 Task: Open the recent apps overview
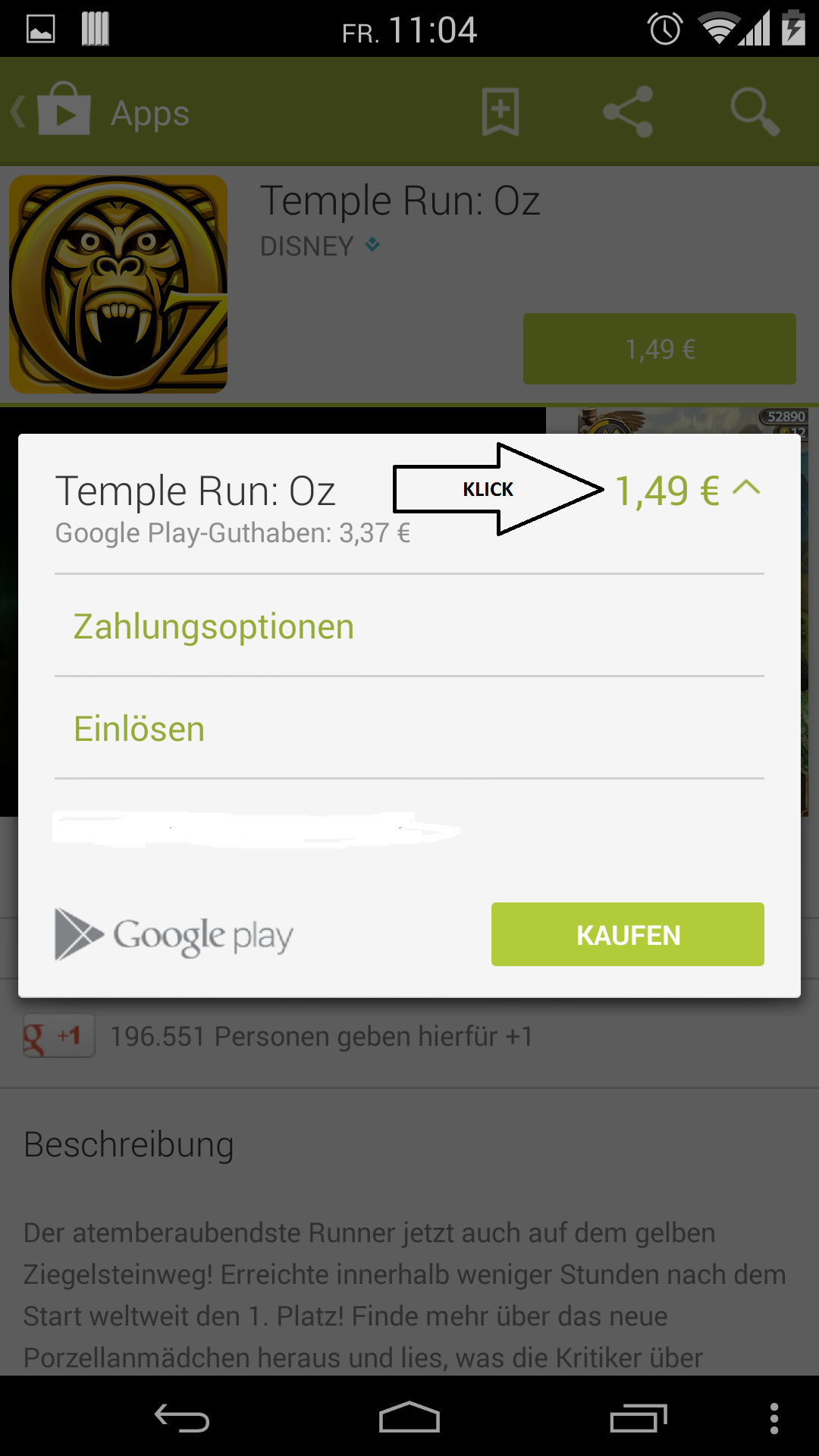tap(638, 1418)
